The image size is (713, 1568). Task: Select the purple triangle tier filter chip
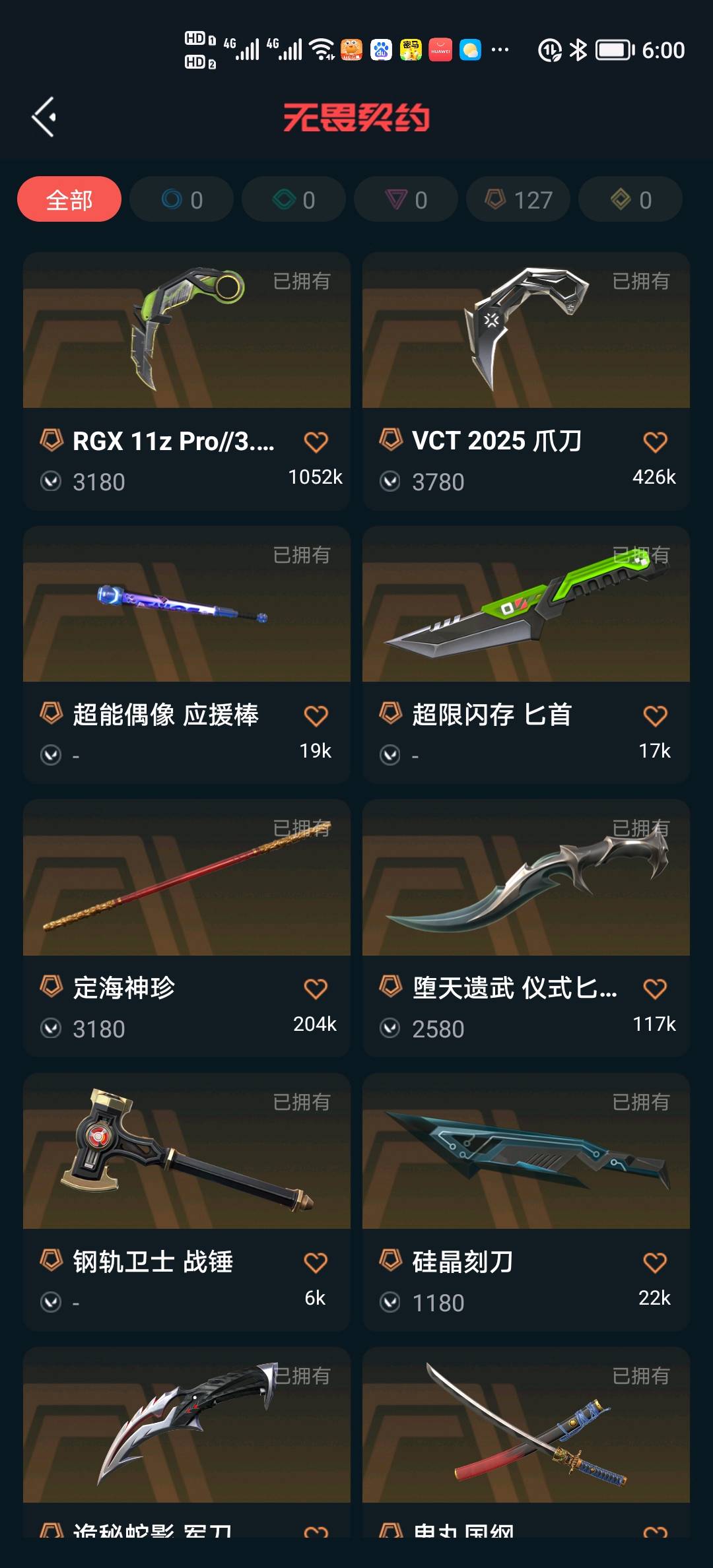point(406,199)
